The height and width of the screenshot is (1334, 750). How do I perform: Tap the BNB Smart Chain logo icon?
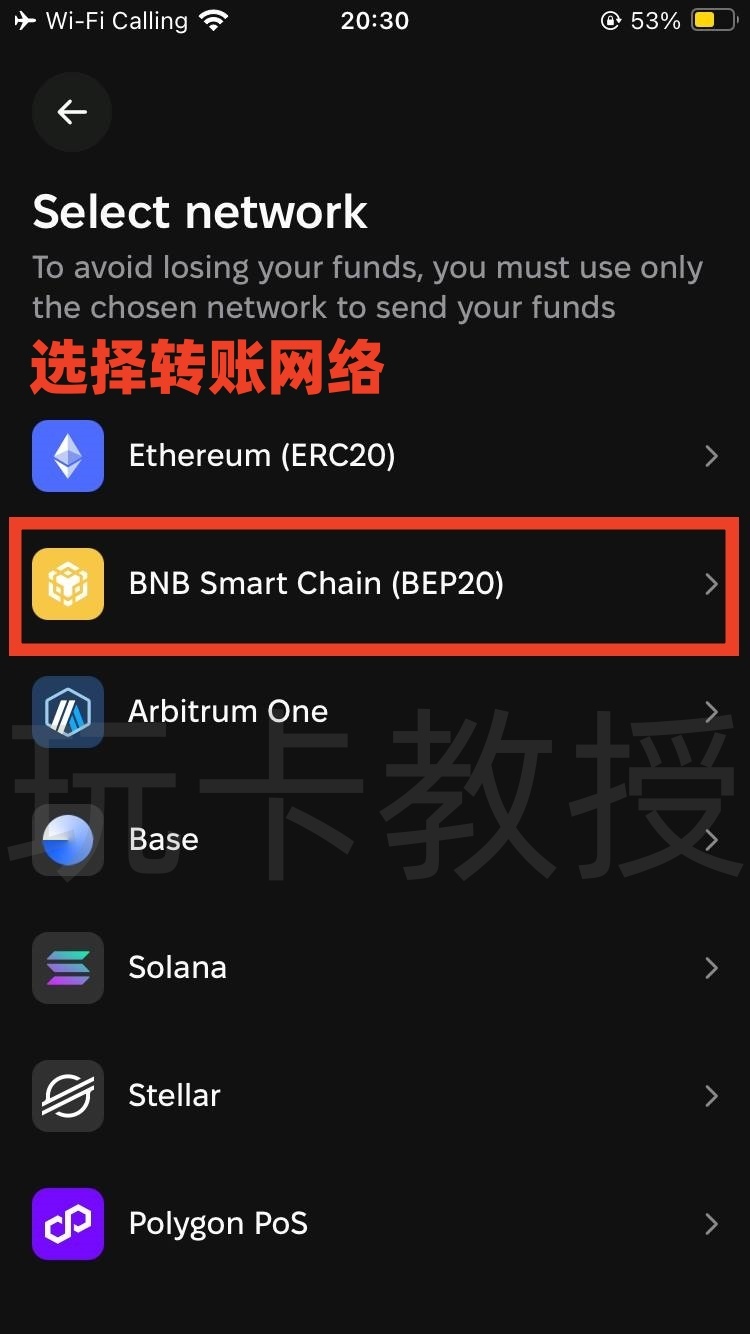[x=67, y=584]
